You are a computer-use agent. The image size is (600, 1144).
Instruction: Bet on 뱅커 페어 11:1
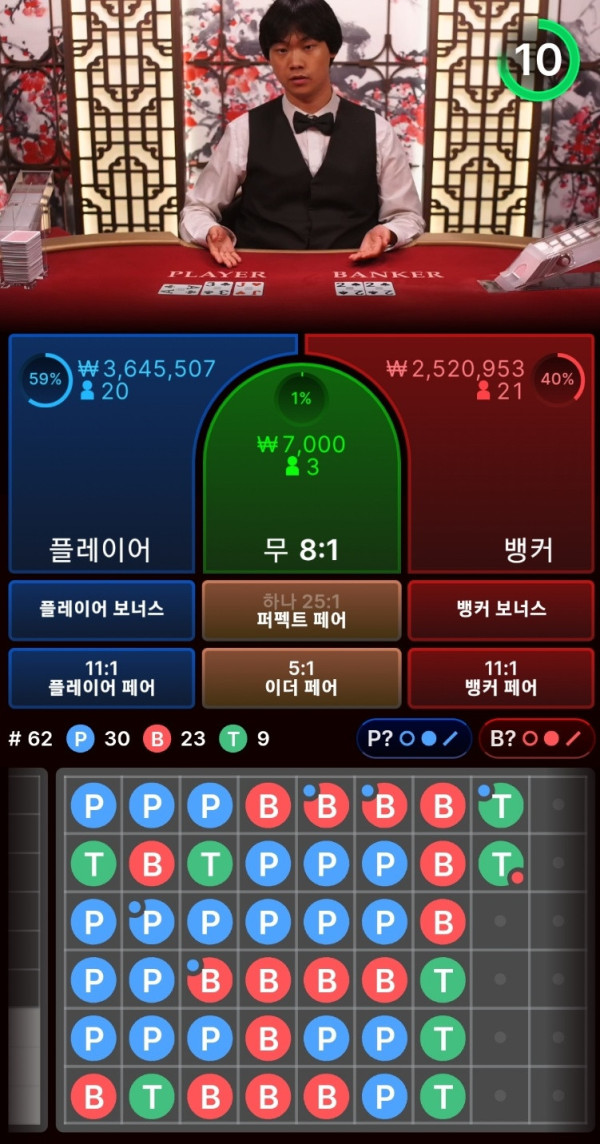(501, 678)
